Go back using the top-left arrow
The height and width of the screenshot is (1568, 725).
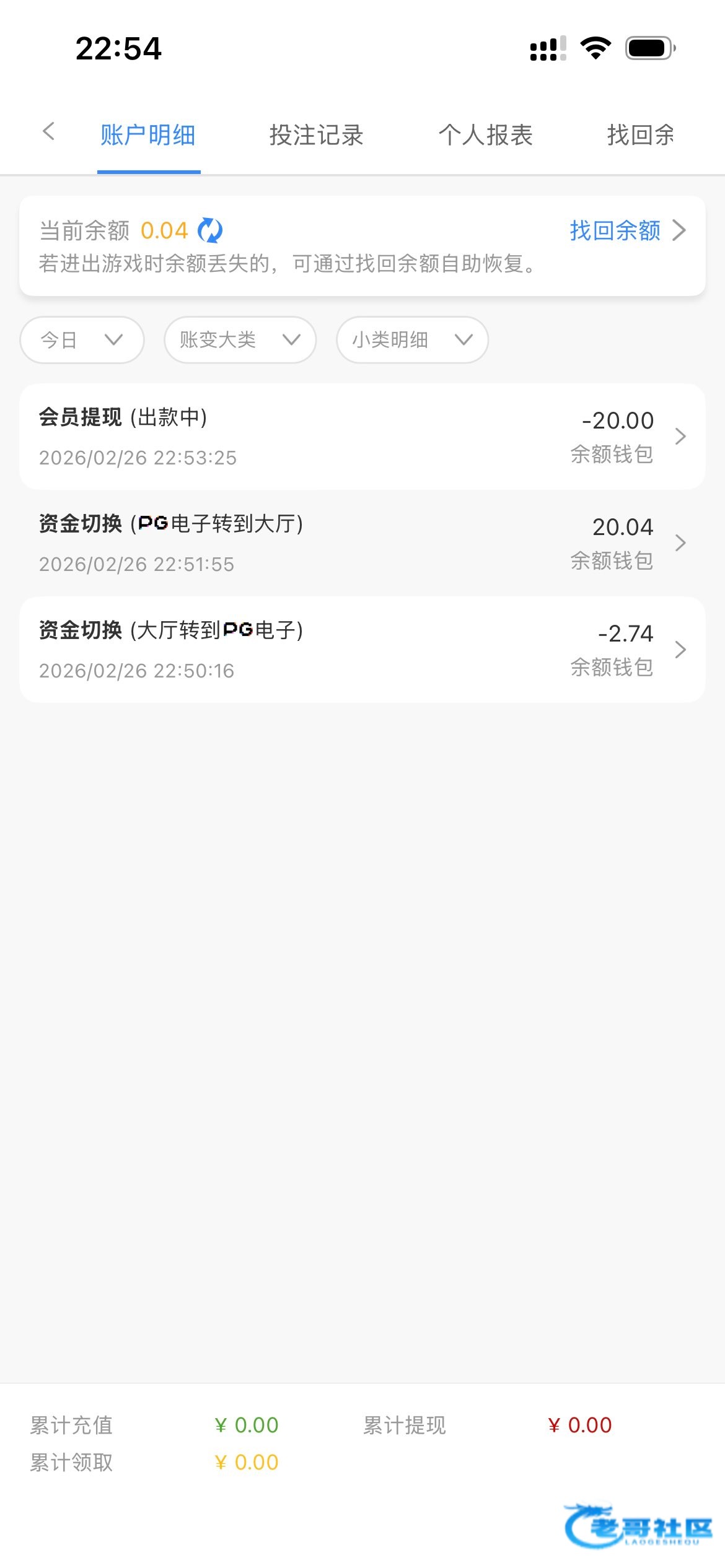click(x=48, y=131)
